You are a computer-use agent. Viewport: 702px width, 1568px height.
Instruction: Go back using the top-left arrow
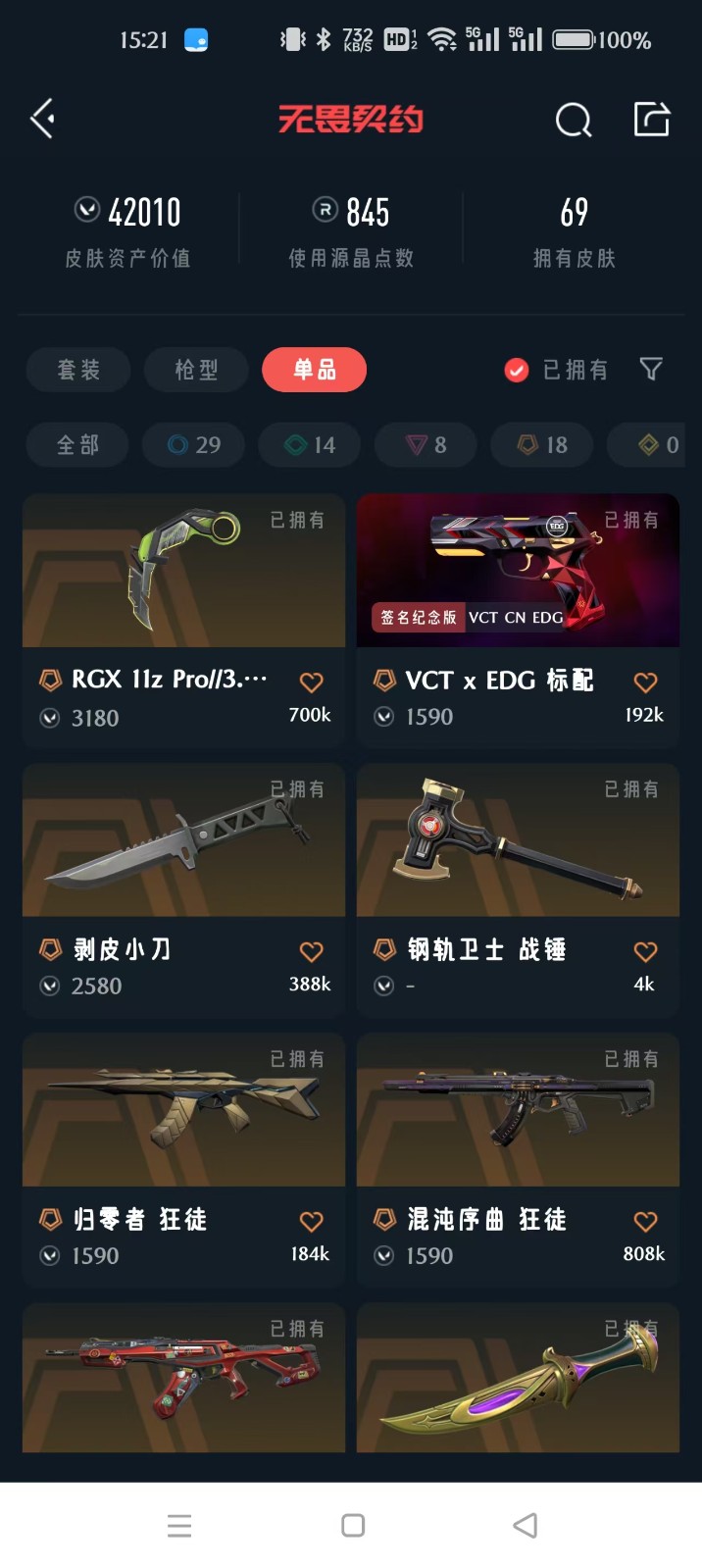click(42, 119)
